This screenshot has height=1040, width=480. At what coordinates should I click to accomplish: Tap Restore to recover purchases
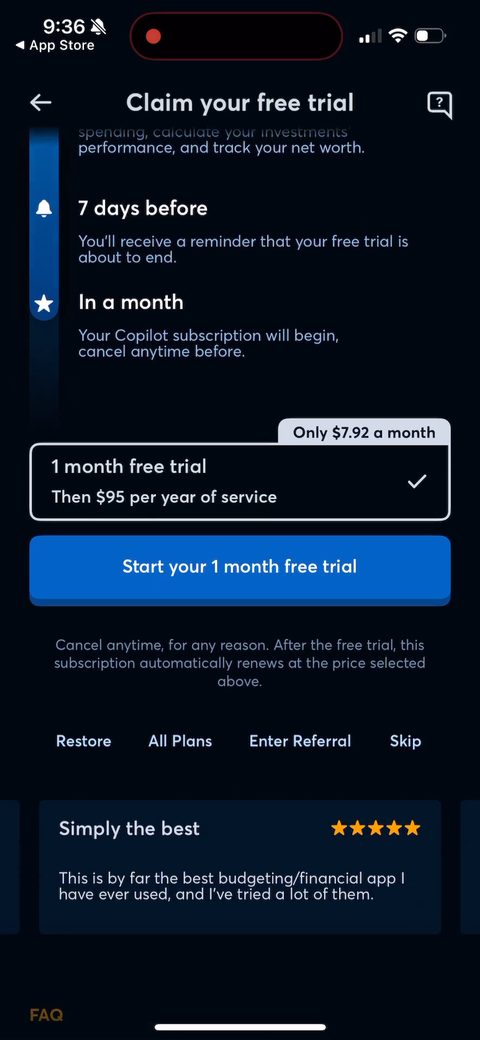pyautogui.click(x=84, y=741)
